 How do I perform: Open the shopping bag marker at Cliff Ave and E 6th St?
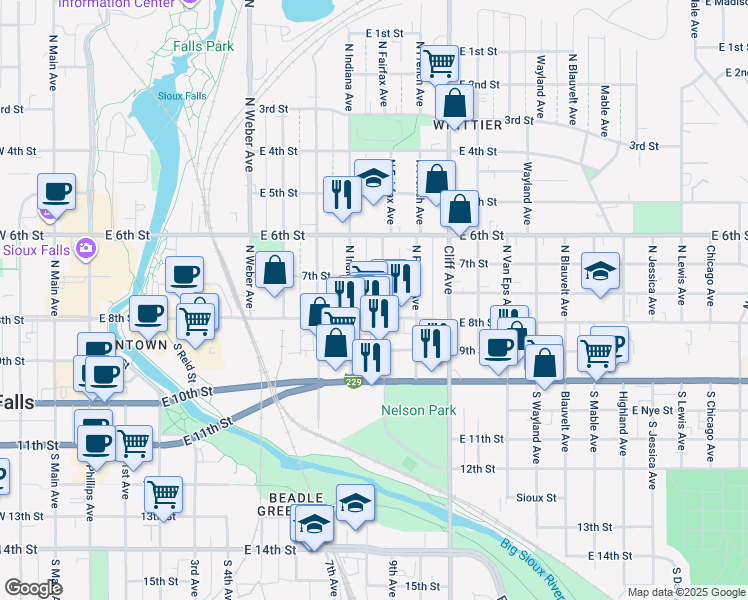[459, 210]
